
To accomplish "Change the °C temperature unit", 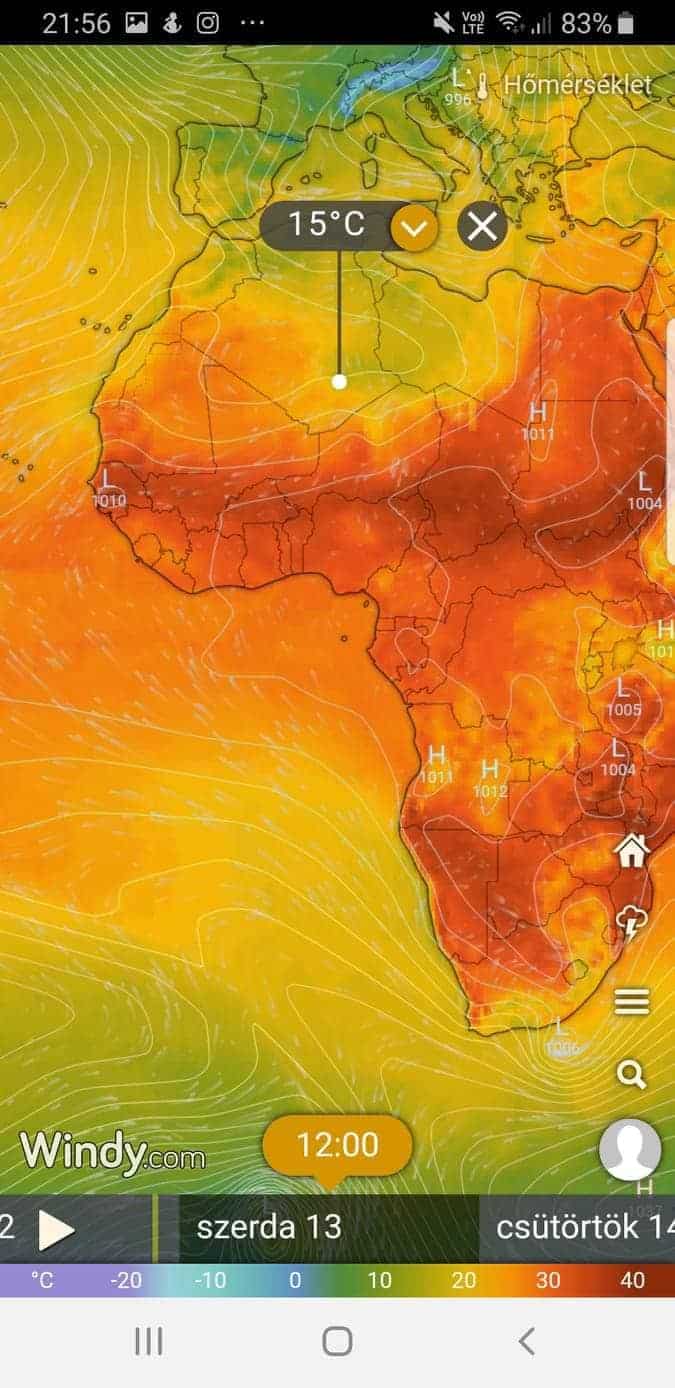I will [42, 1280].
